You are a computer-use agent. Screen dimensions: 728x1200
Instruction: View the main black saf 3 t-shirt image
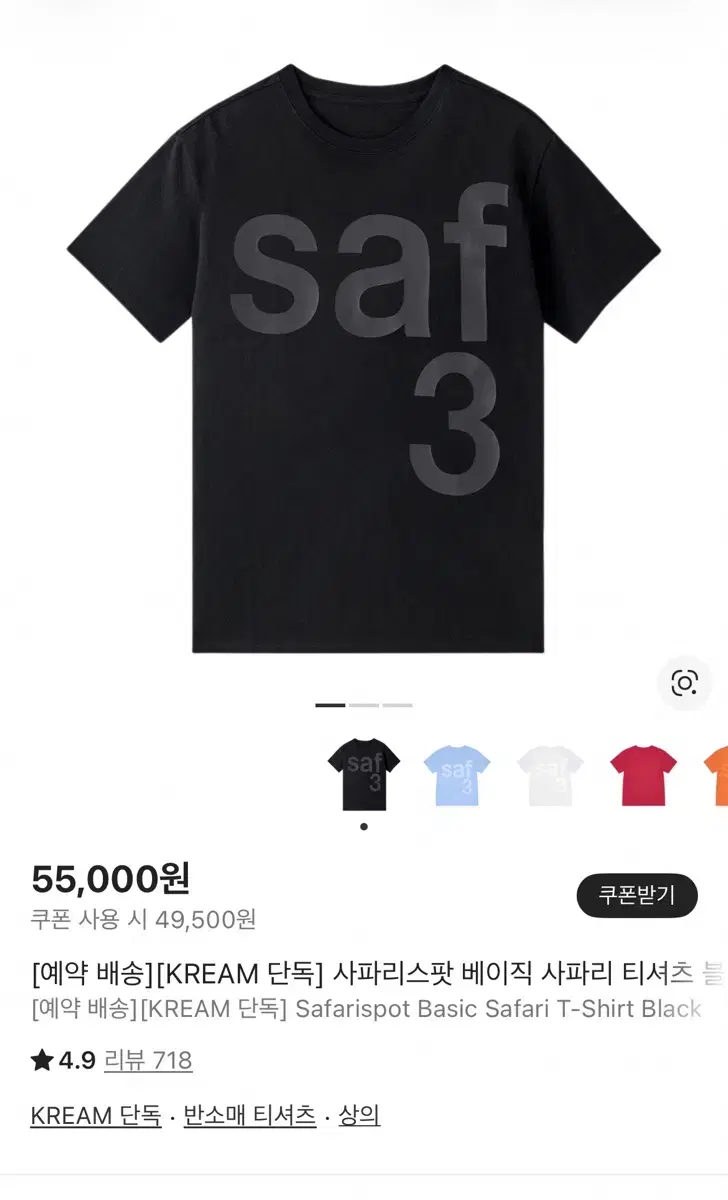click(x=364, y=360)
